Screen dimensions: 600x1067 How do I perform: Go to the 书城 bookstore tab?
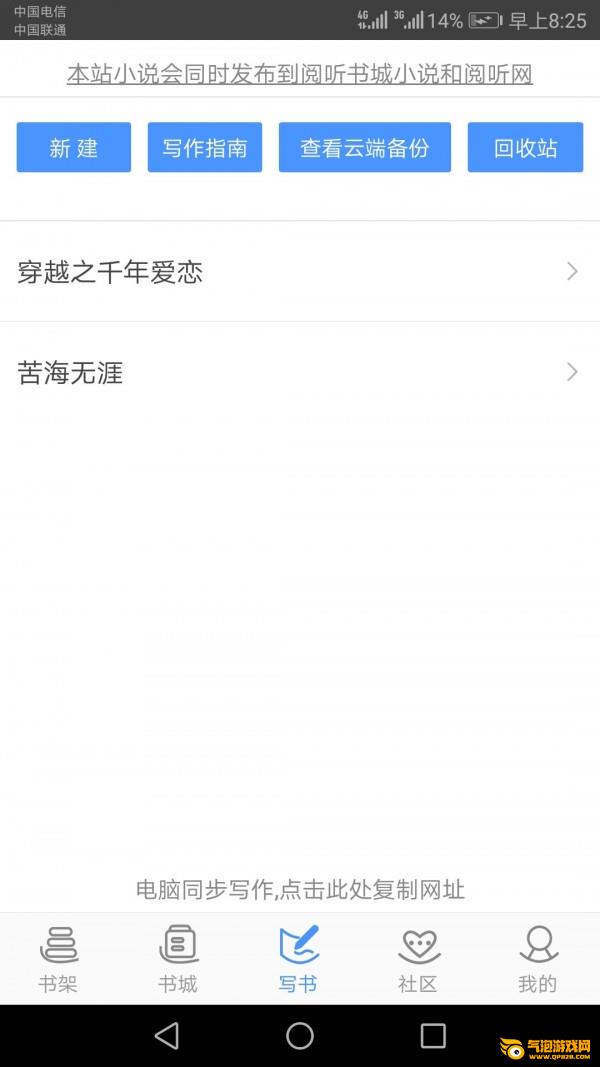pyautogui.click(x=178, y=959)
